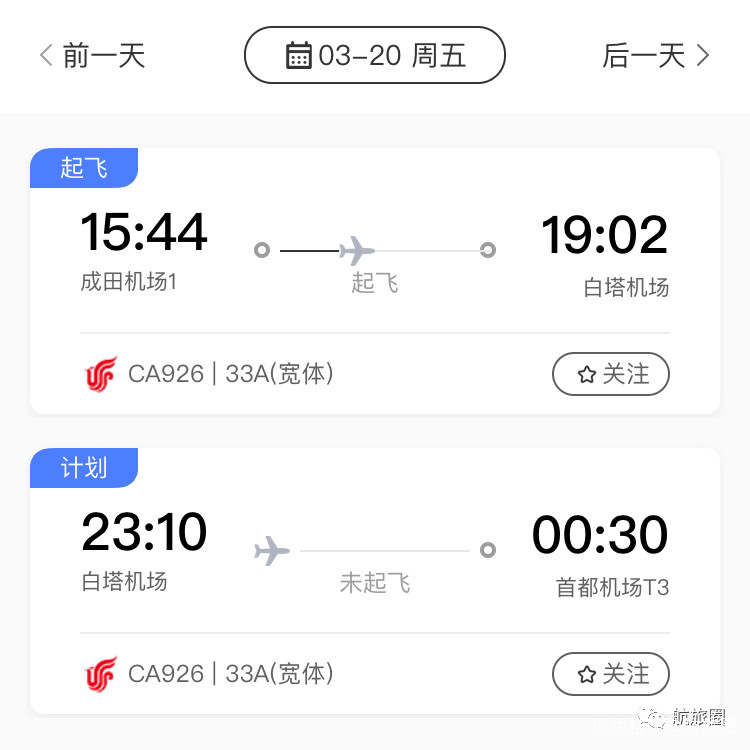Go to next day (后一天)
Image resolution: width=750 pixels, height=750 pixels.
coord(656,55)
